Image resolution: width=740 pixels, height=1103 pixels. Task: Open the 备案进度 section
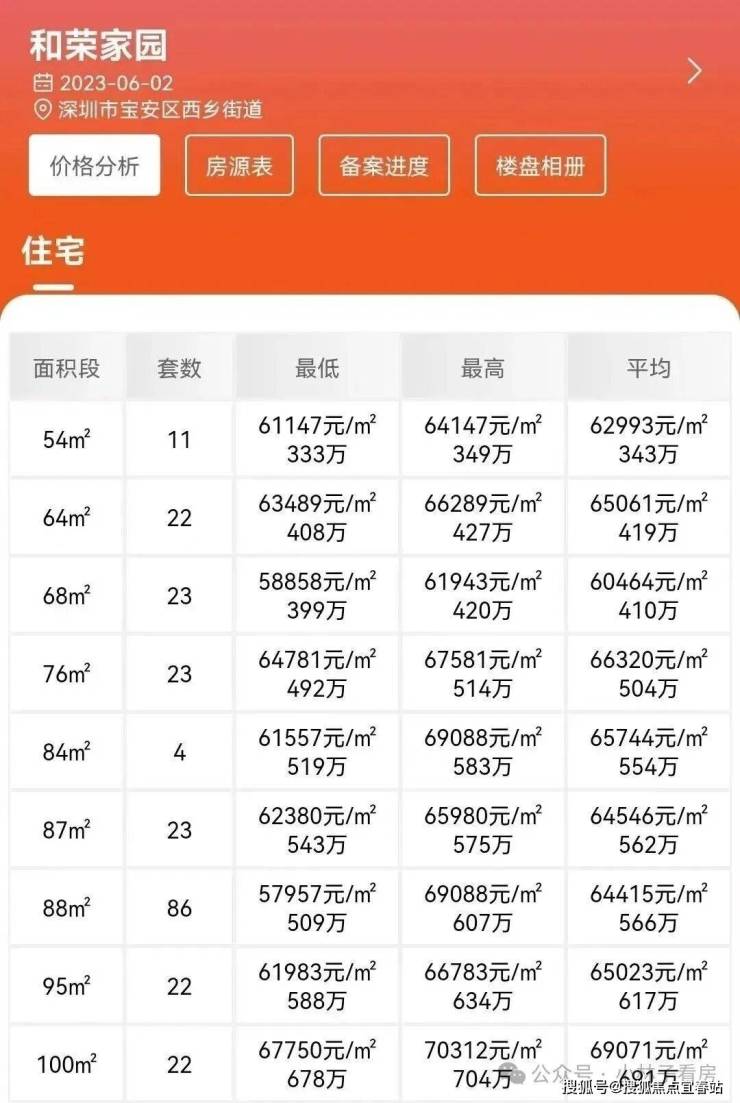[384, 166]
